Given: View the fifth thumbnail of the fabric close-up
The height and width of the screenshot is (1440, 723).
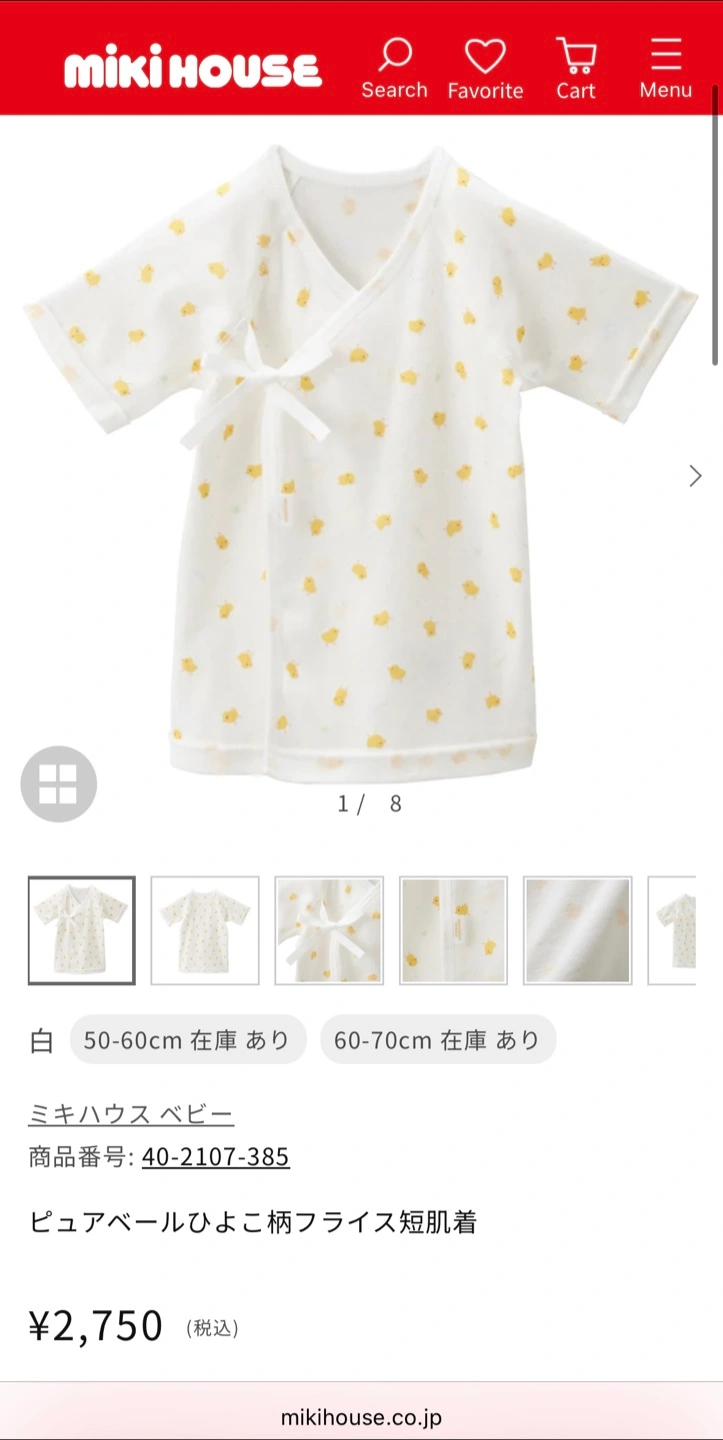Looking at the screenshot, I should 577,930.
